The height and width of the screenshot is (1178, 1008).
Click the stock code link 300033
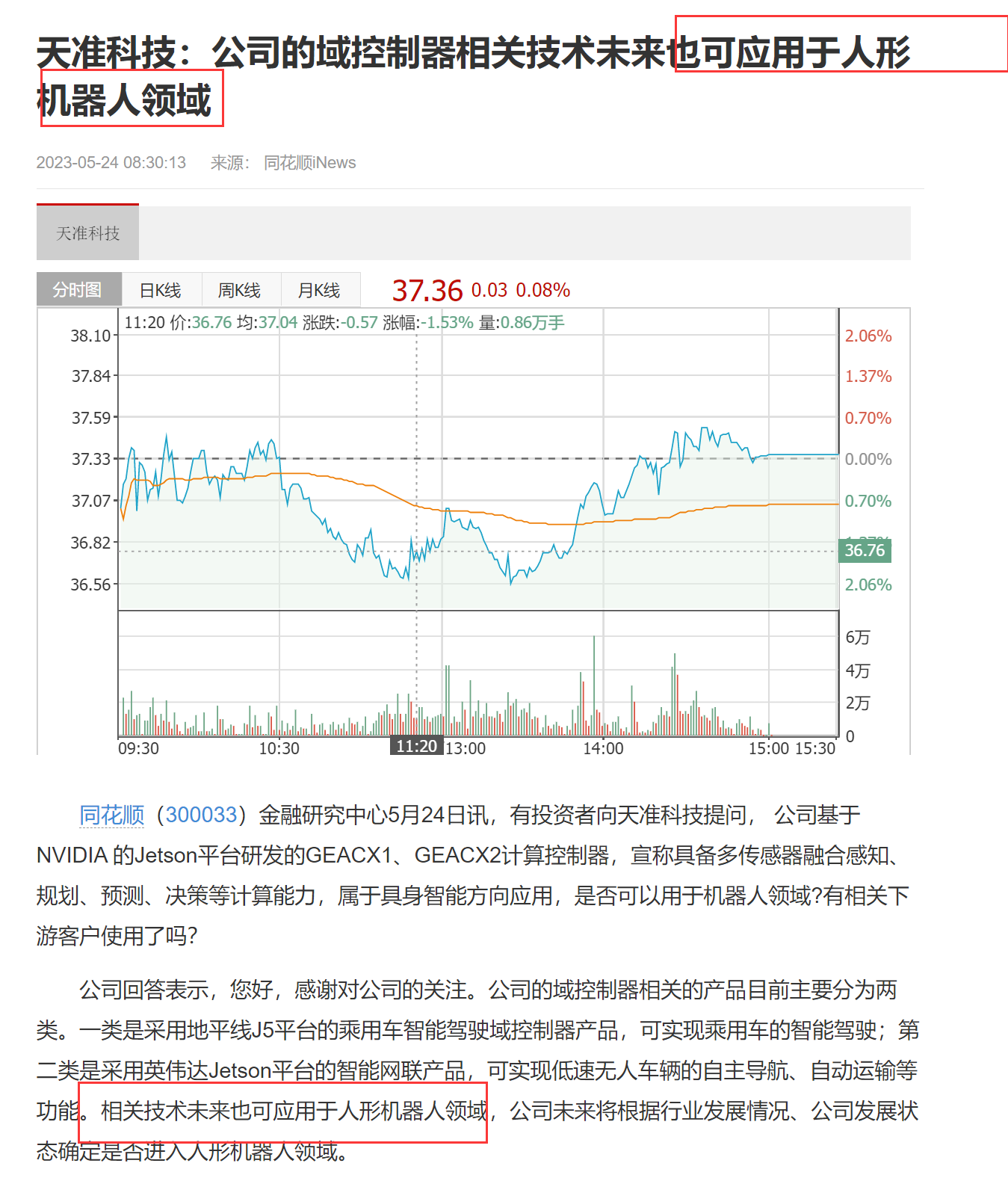pyautogui.click(x=201, y=815)
